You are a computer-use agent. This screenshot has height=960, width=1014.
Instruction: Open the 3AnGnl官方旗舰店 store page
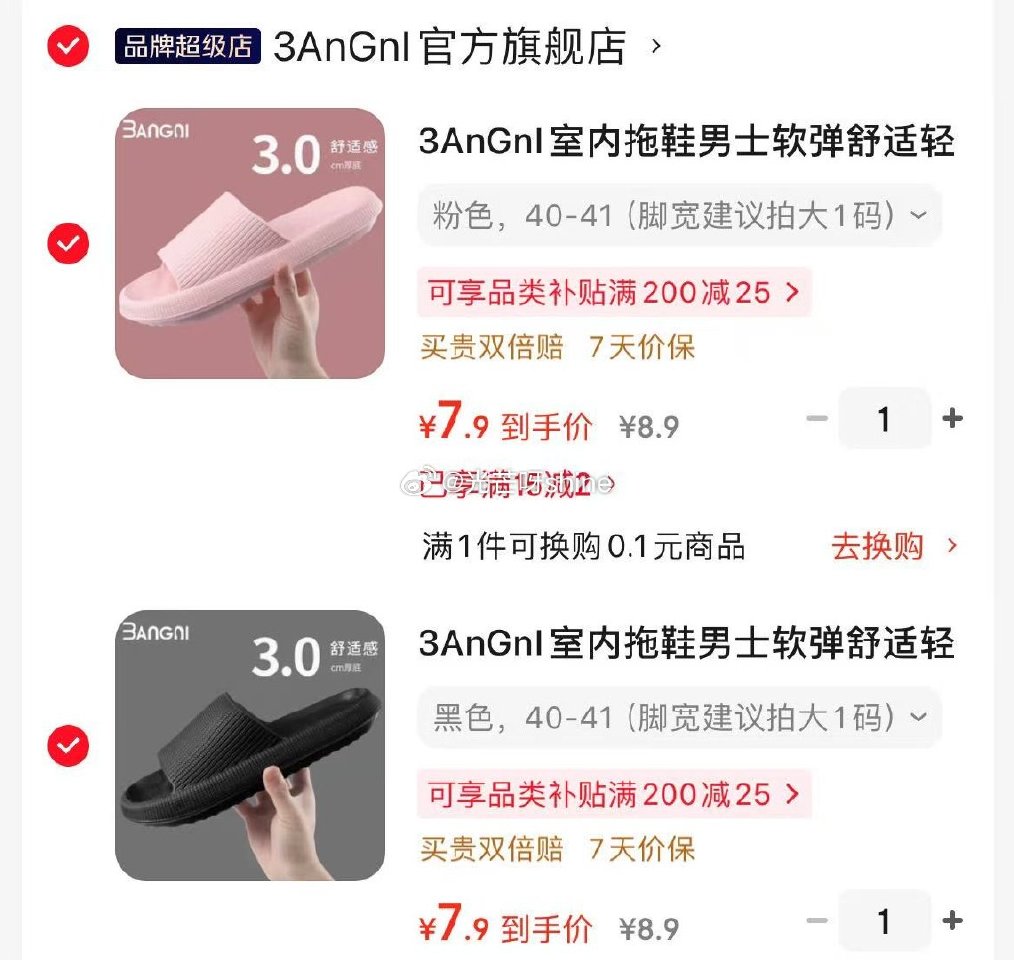[x=449, y=46]
